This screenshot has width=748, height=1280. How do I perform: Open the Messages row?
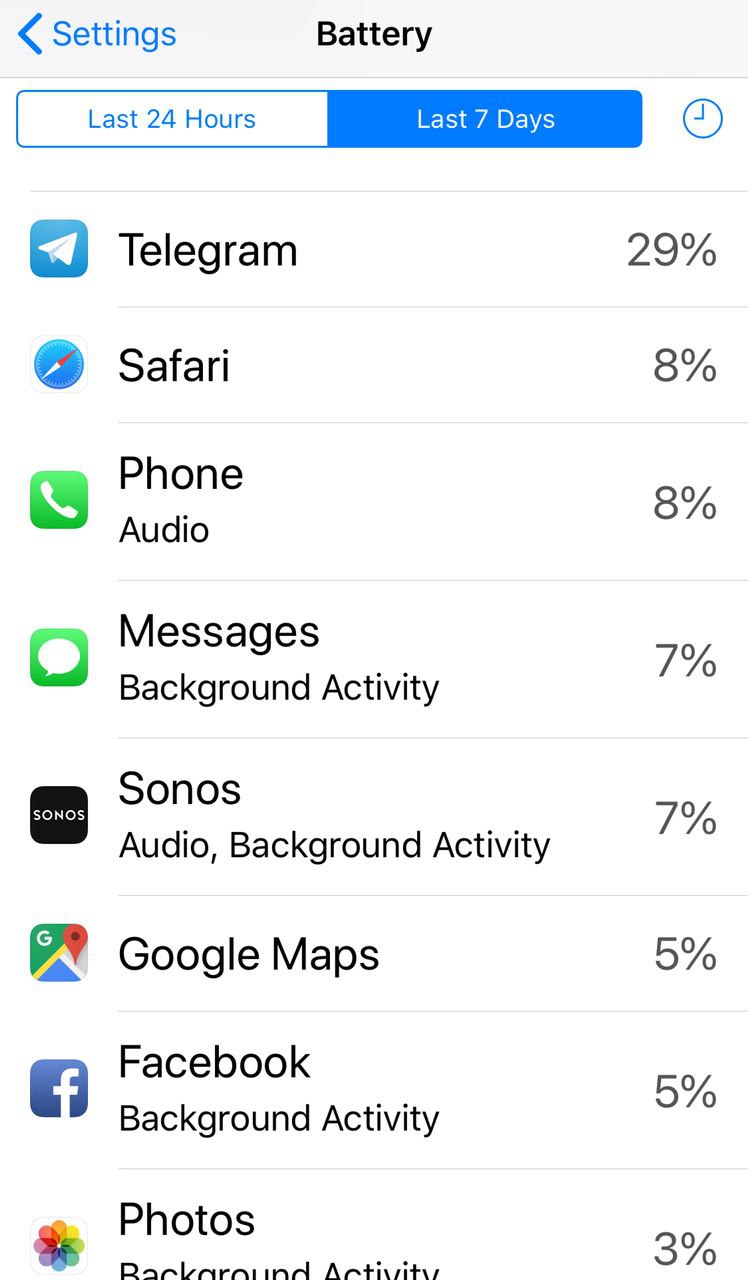[x=374, y=659]
